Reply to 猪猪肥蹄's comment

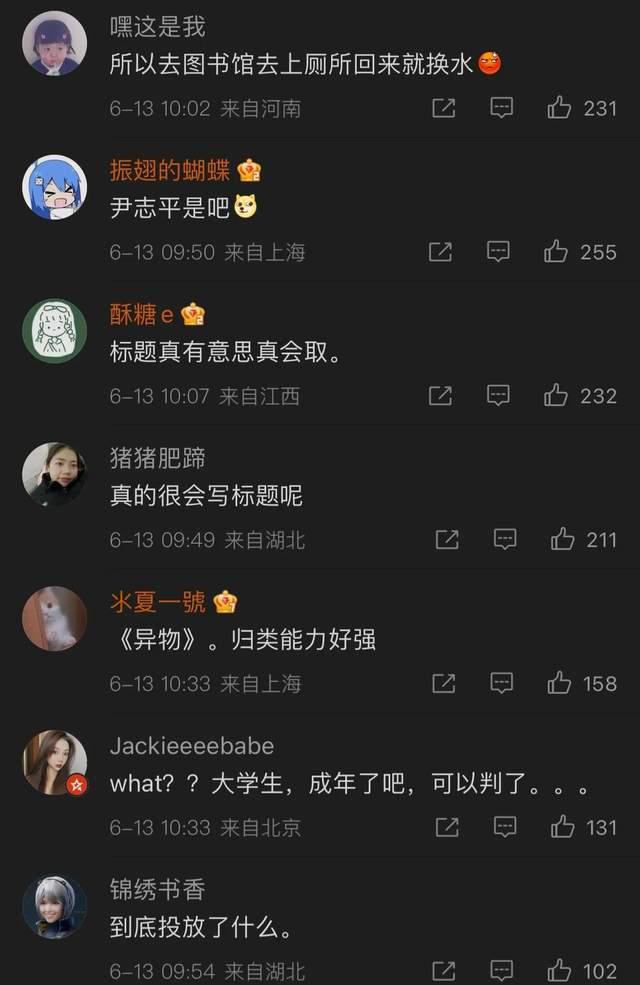[505, 540]
